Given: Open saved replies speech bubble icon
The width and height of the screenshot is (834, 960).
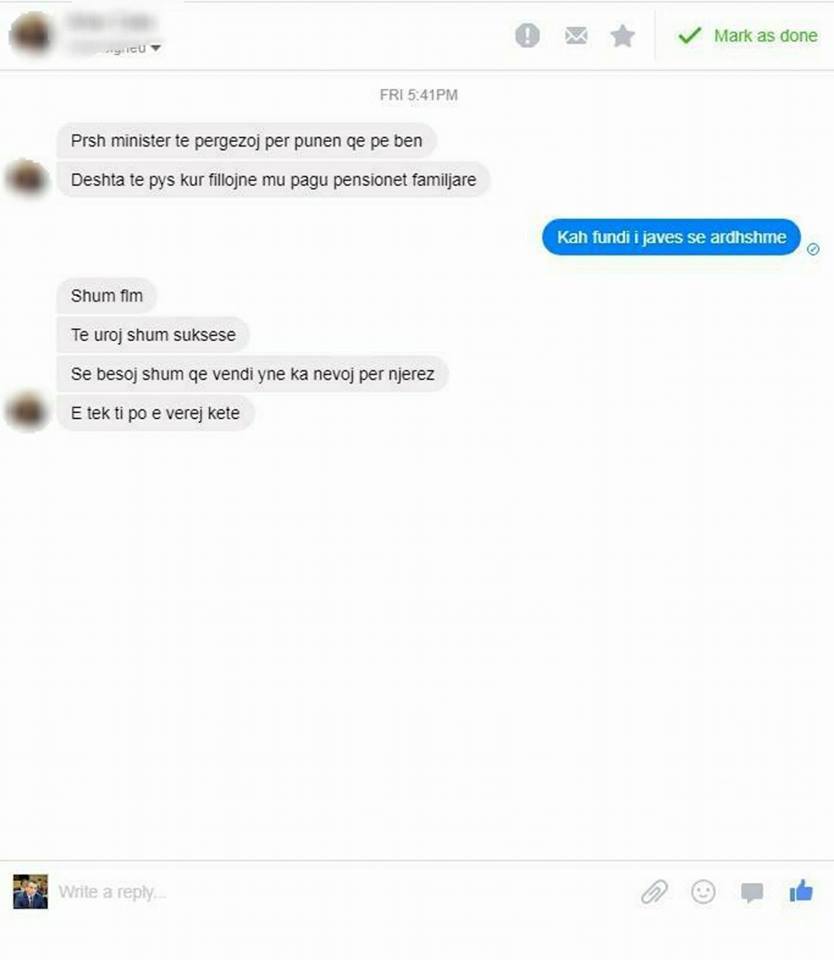Looking at the screenshot, I should [x=752, y=892].
